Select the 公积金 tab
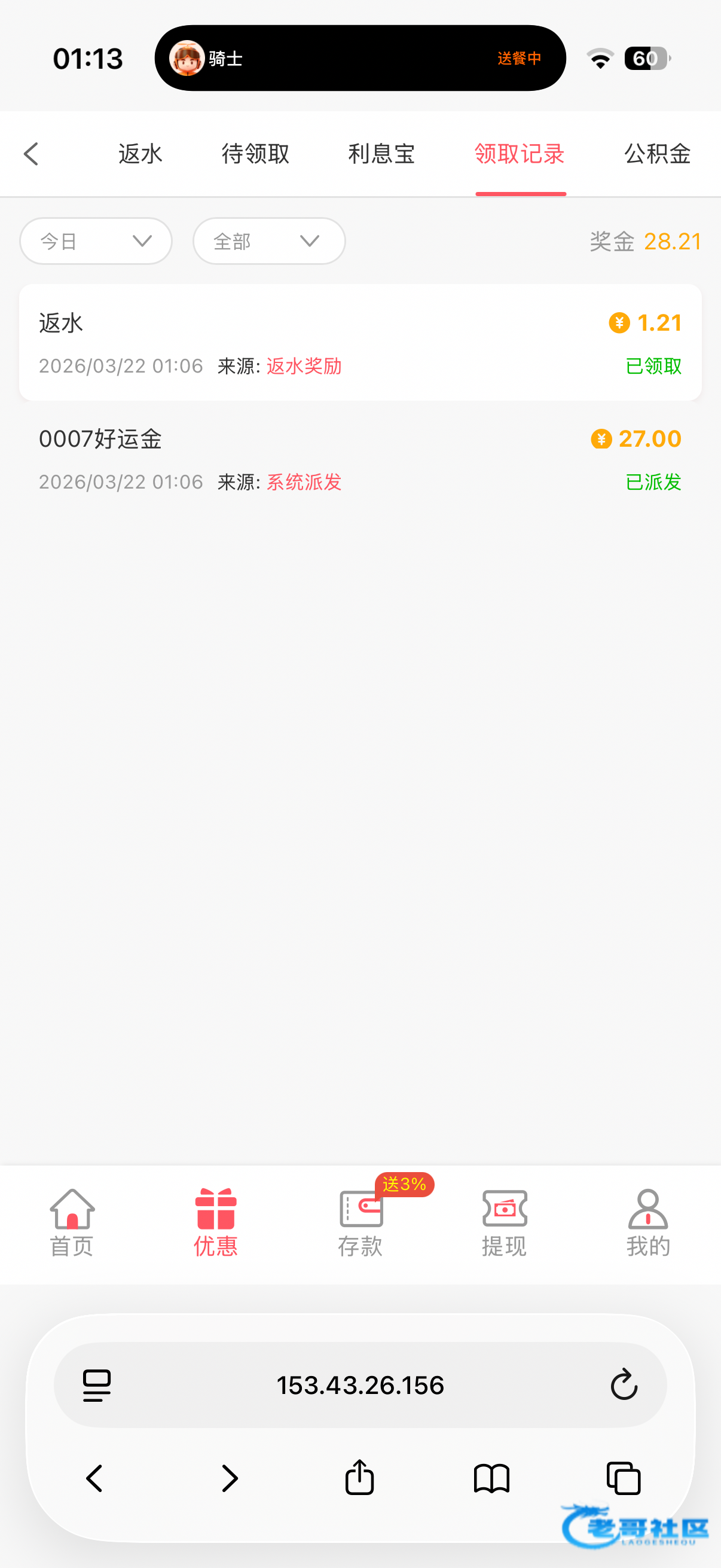The height and width of the screenshot is (1568, 721). [x=657, y=154]
